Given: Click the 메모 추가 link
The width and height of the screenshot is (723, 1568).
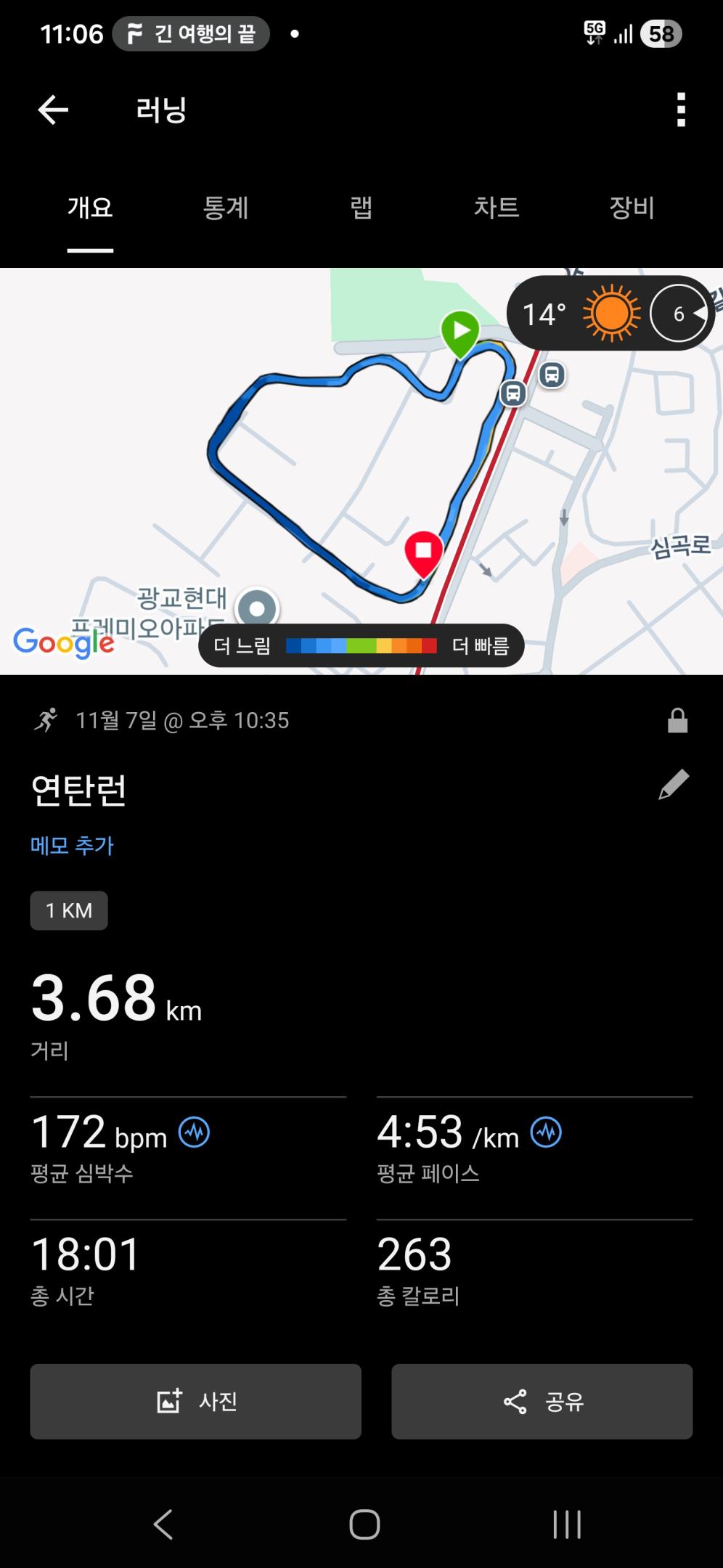Looking at the screenshot, I should 72,844.
